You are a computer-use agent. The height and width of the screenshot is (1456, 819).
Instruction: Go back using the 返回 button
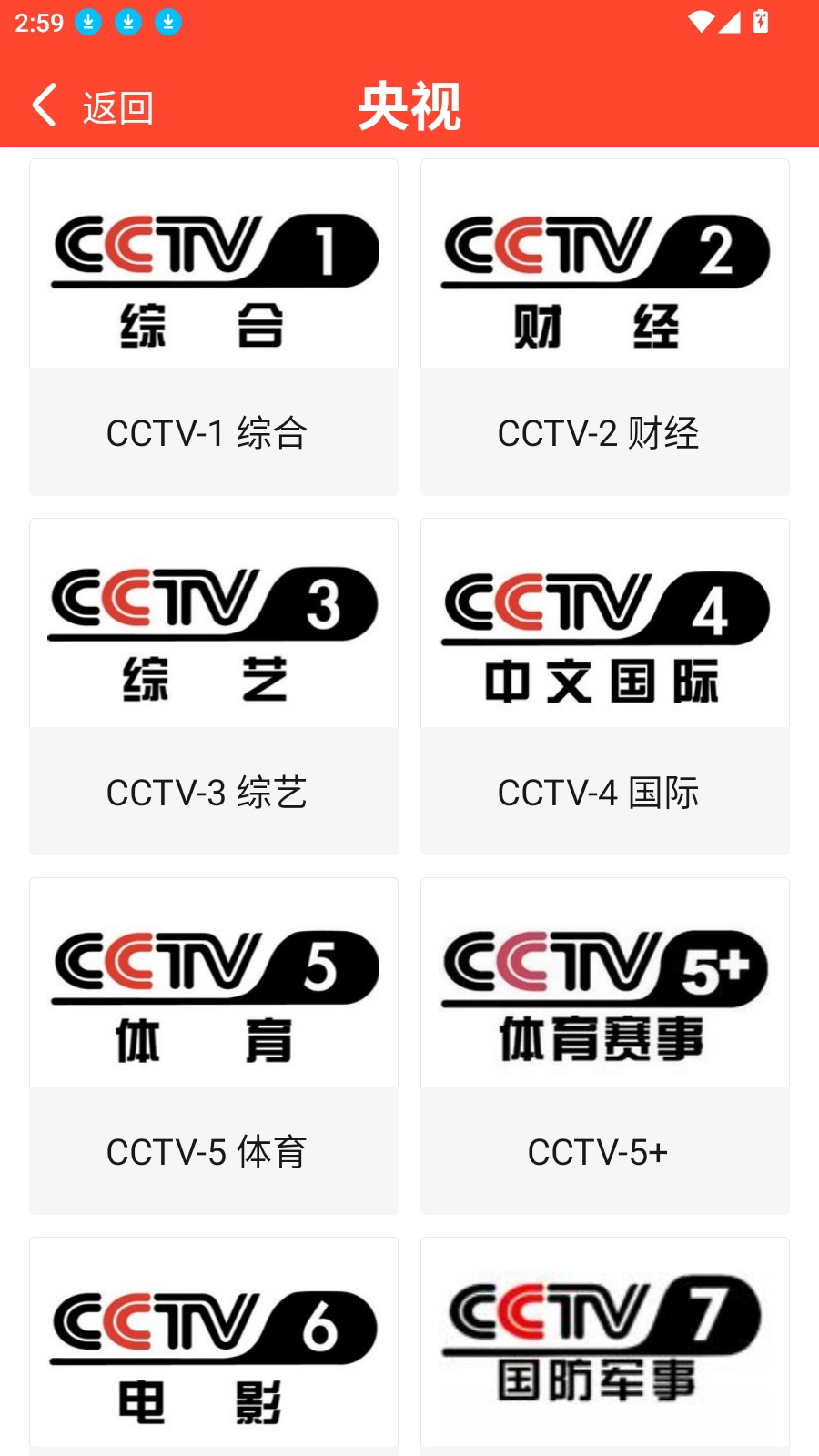coord(93,107)
